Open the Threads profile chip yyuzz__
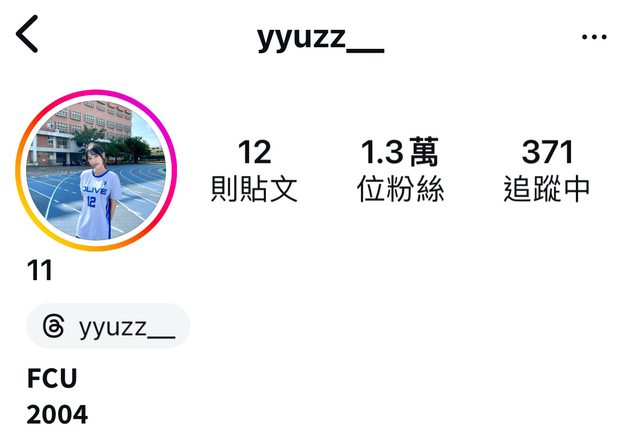 (108, 326)
